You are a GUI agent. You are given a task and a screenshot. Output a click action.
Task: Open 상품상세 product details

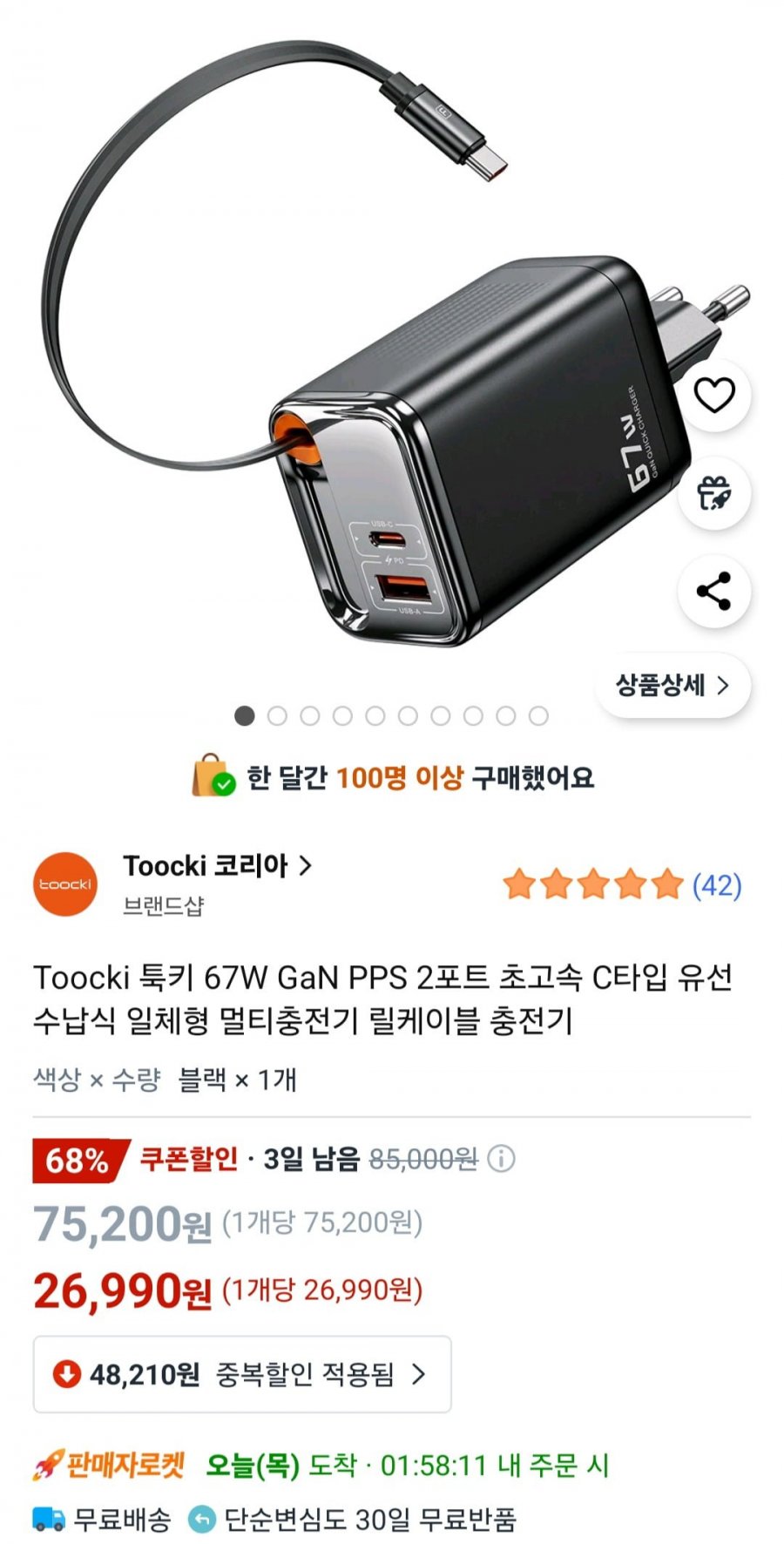pos(672,686)
